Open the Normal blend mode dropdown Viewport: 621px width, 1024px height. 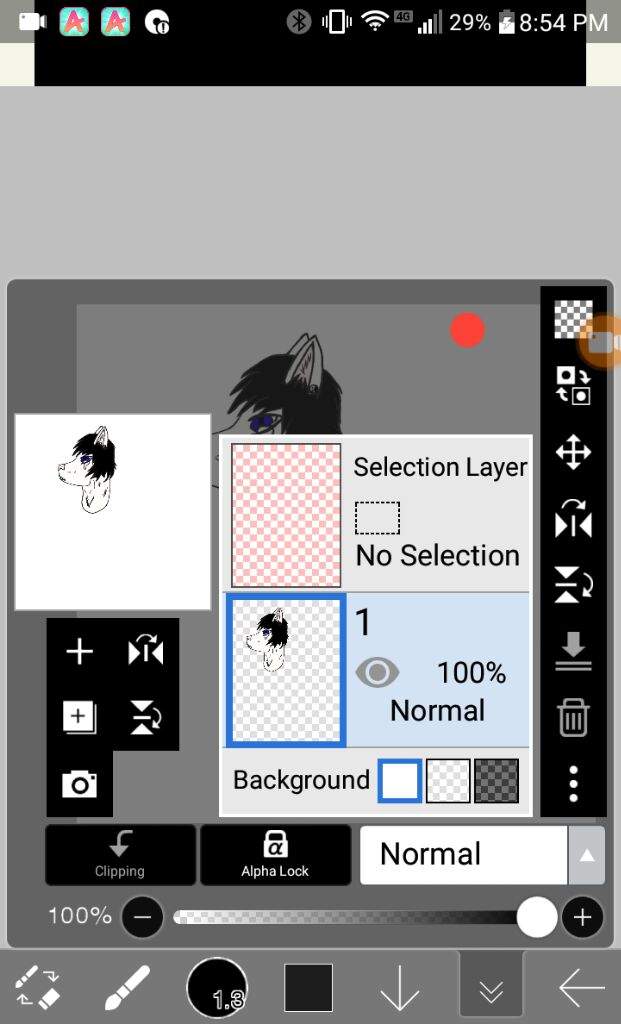click(x=481, y=855)
